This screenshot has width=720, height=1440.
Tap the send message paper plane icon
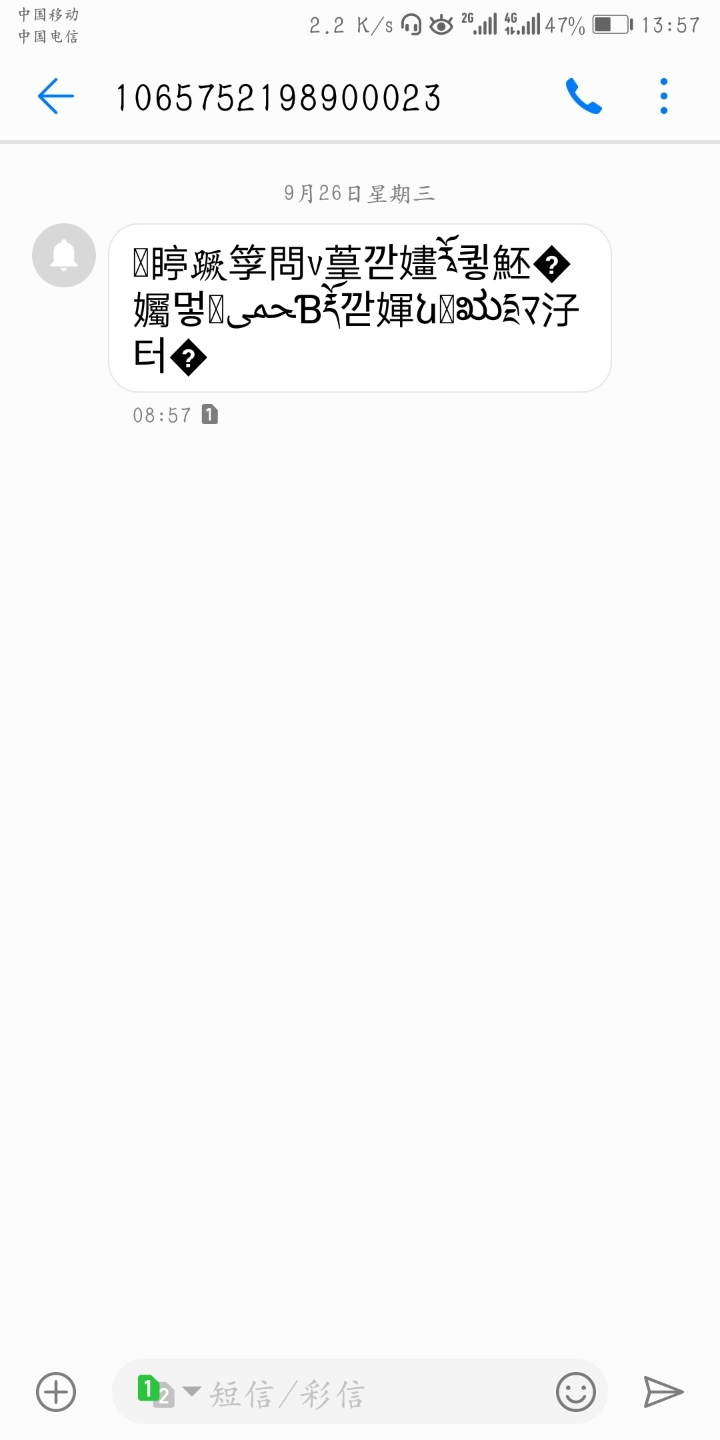pos(663,1391)
